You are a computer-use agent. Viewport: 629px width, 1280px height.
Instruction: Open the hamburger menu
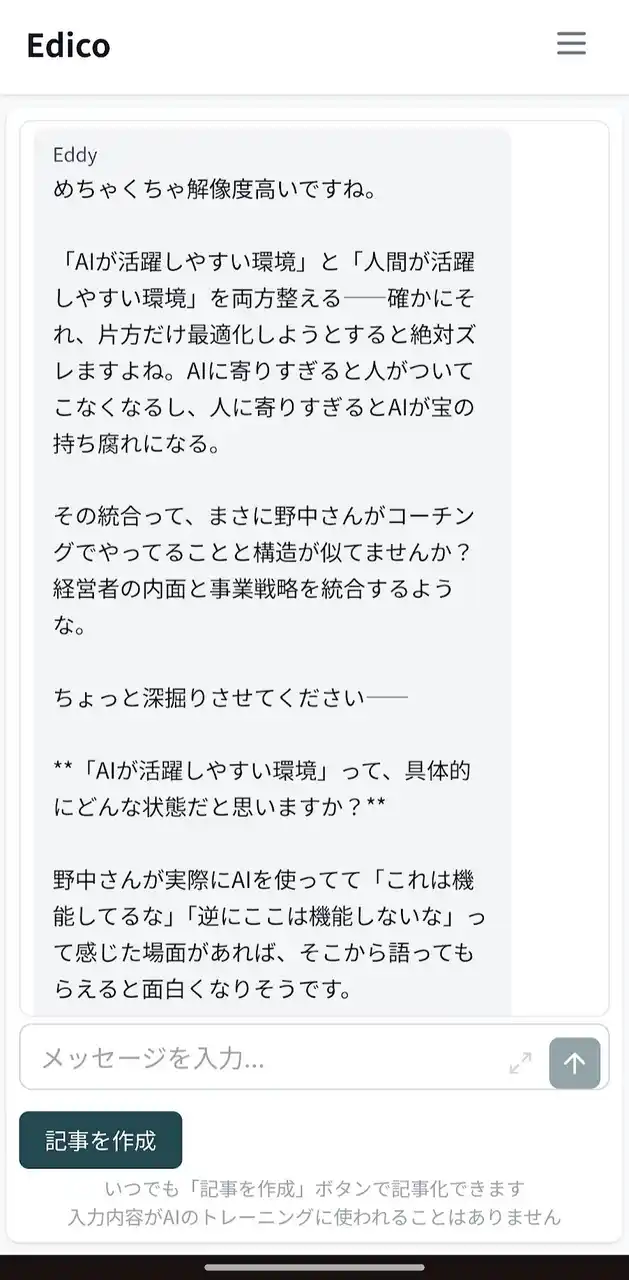point(571,44)
